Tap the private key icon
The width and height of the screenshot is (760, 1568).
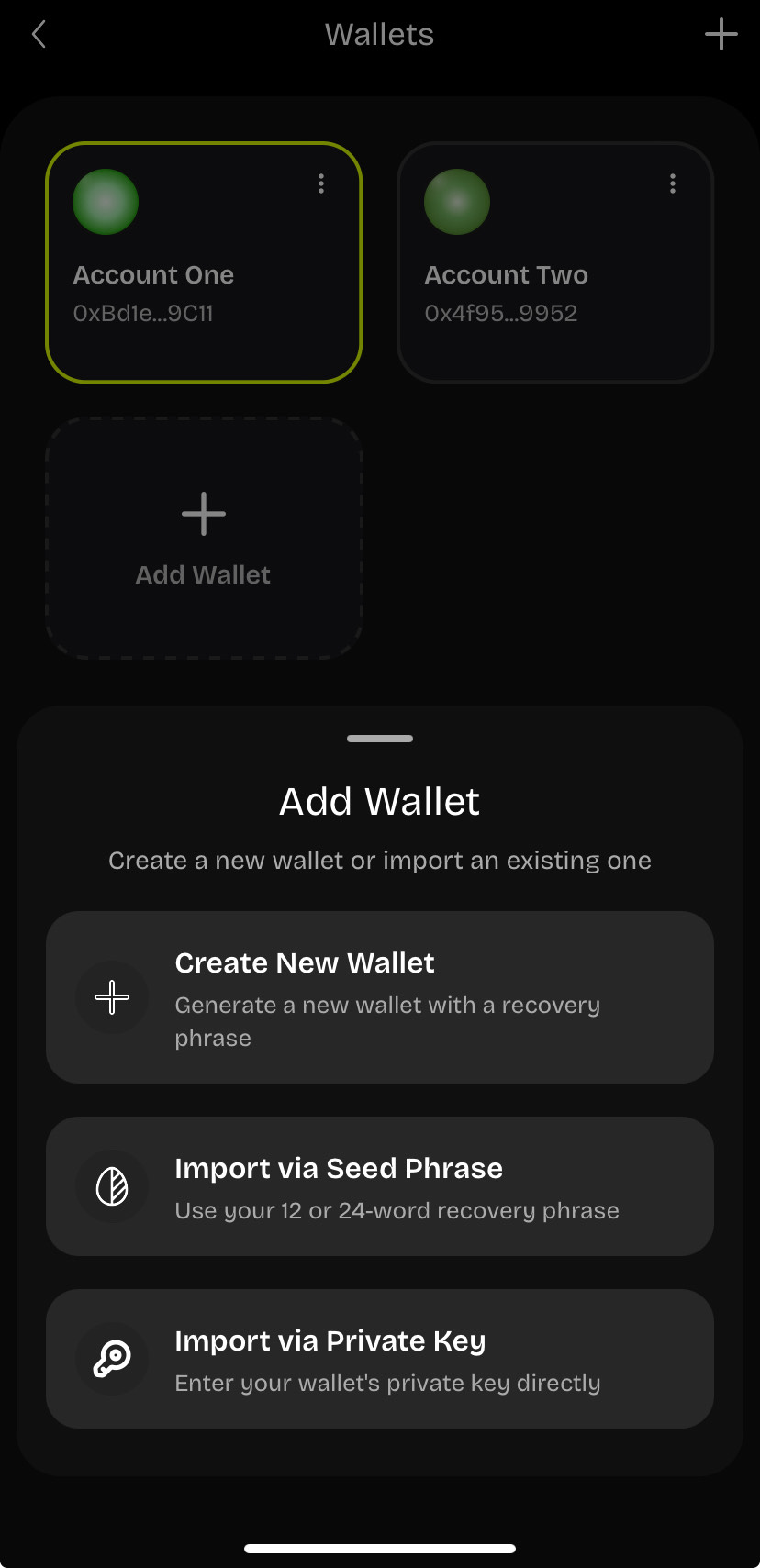click(x=112, y=1359)
